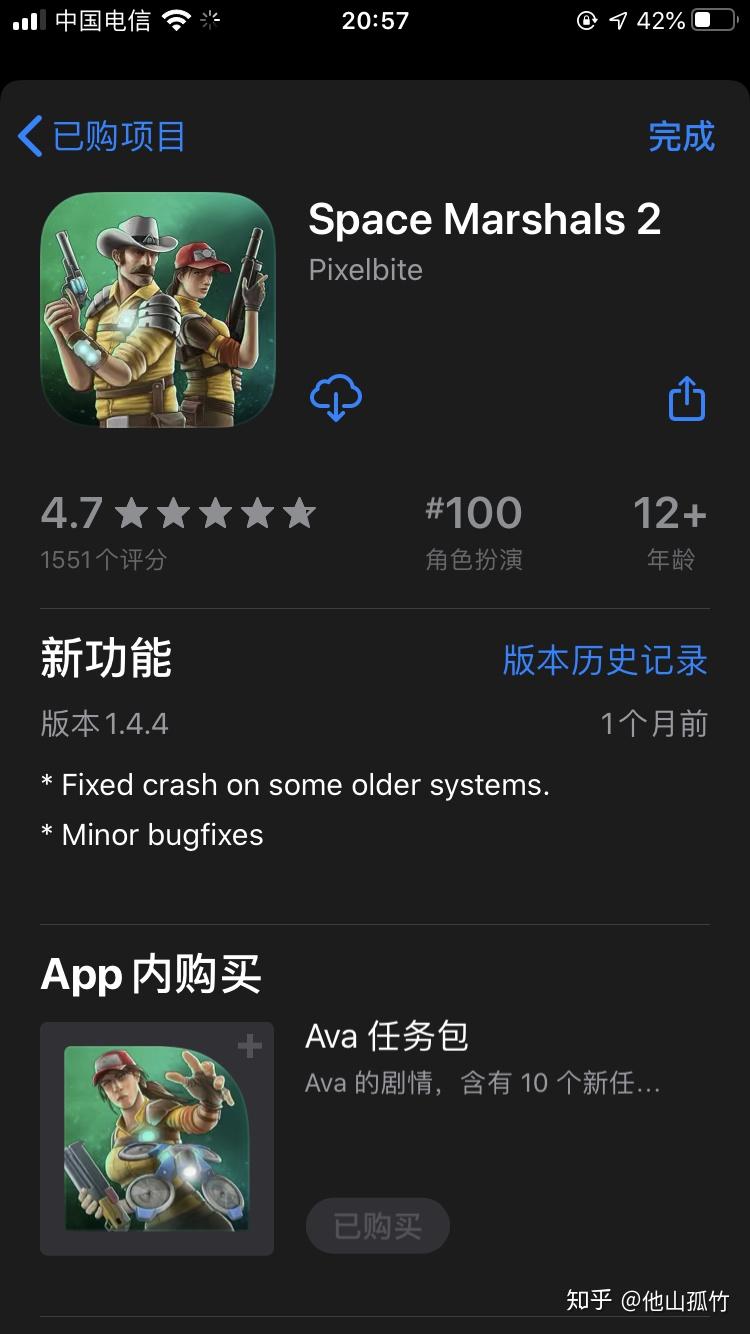
Task: Open 版本历史记录 version history
Action: (605, 660)
